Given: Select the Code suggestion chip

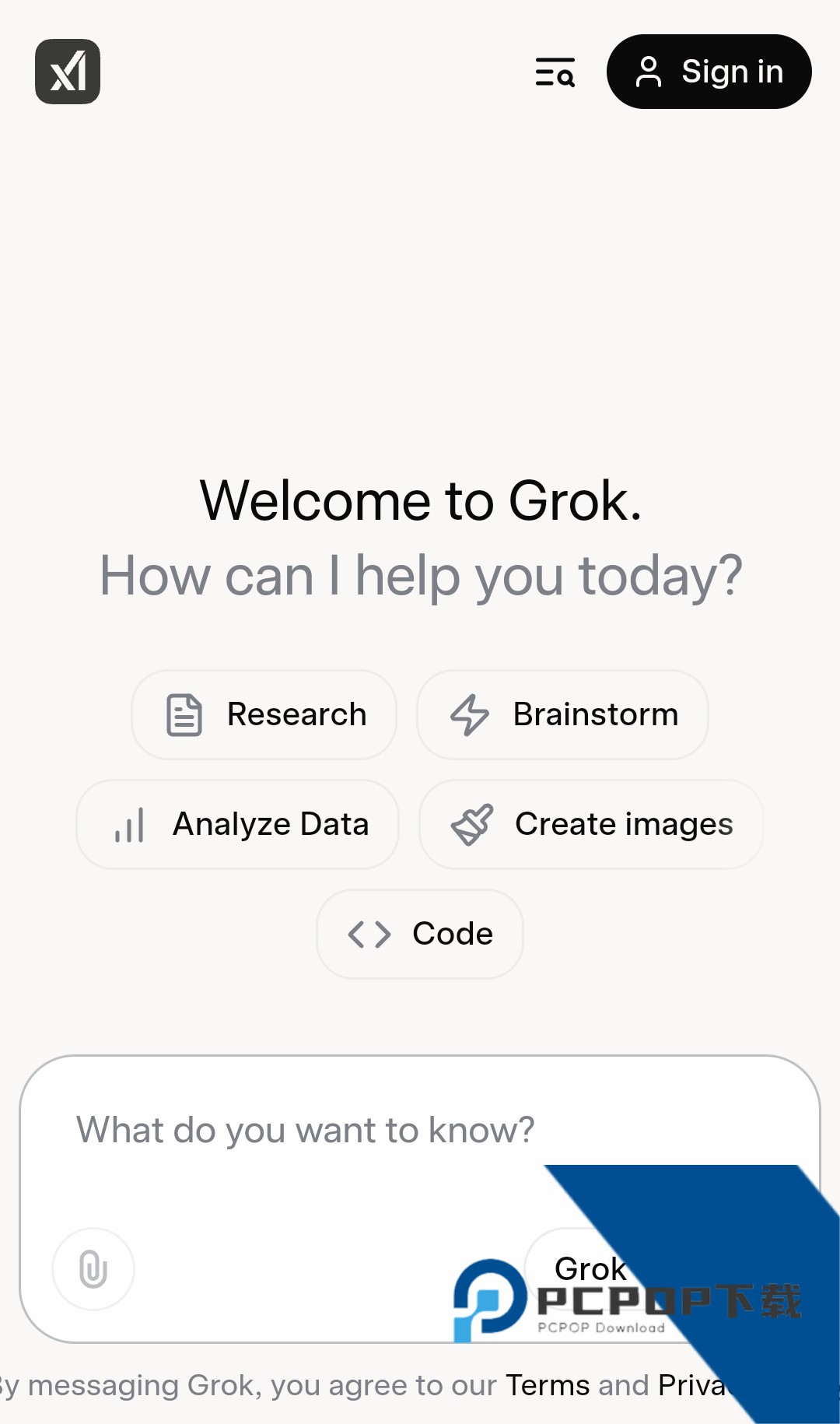Looking at the screenshot, I should pos(420,934).
